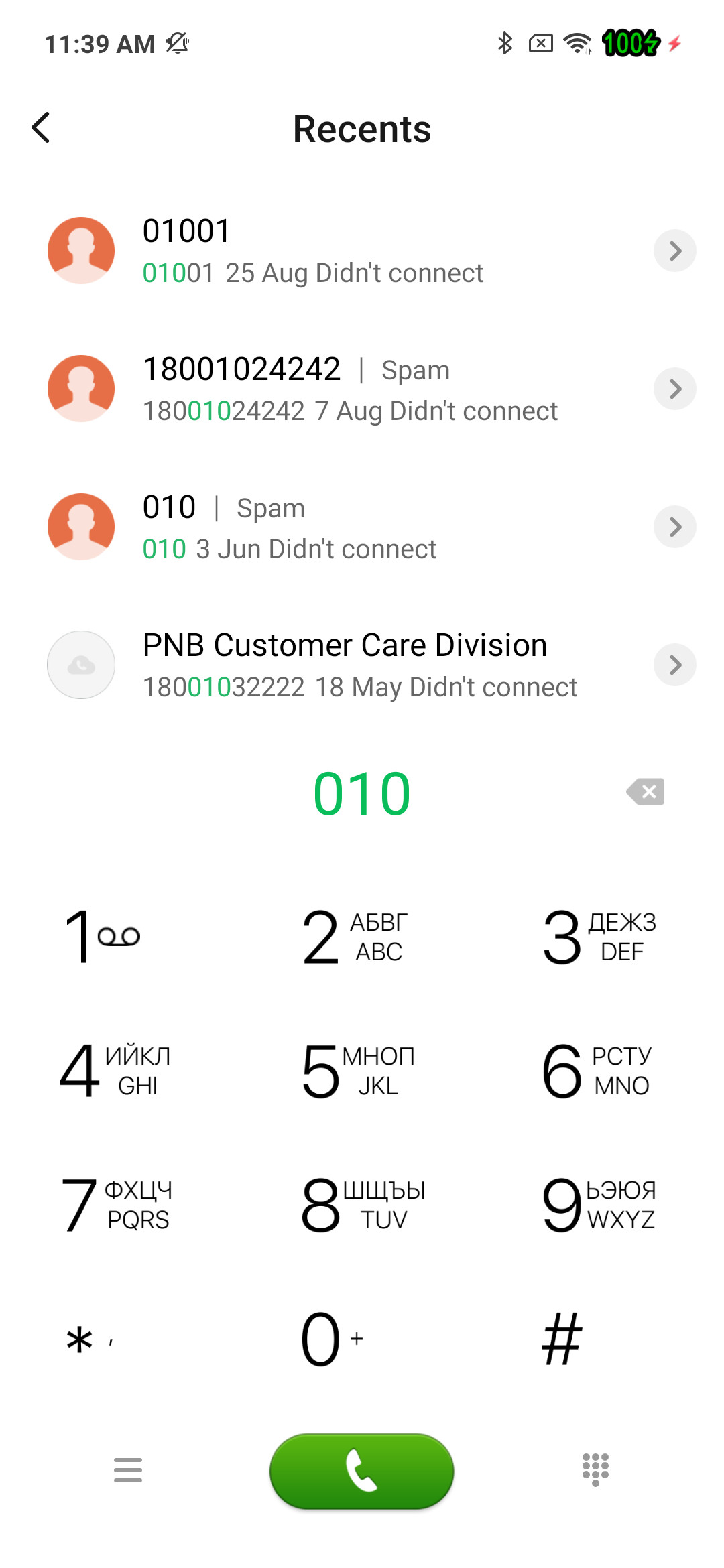724x1568 pixels.
Task: Tap the 9 WXYZ key
Action: coord(599,1204)
